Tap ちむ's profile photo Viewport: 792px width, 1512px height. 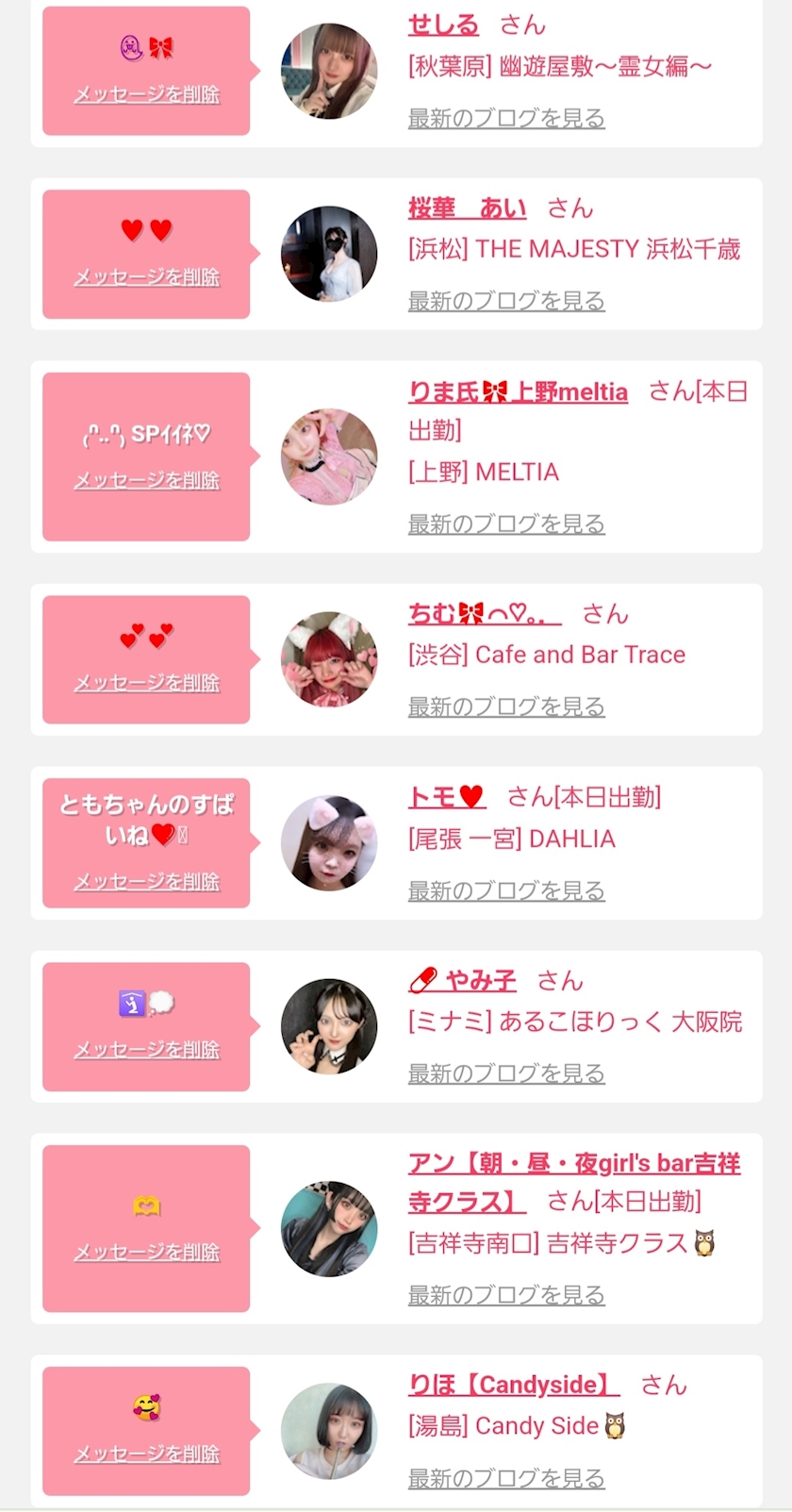(329, 659)
